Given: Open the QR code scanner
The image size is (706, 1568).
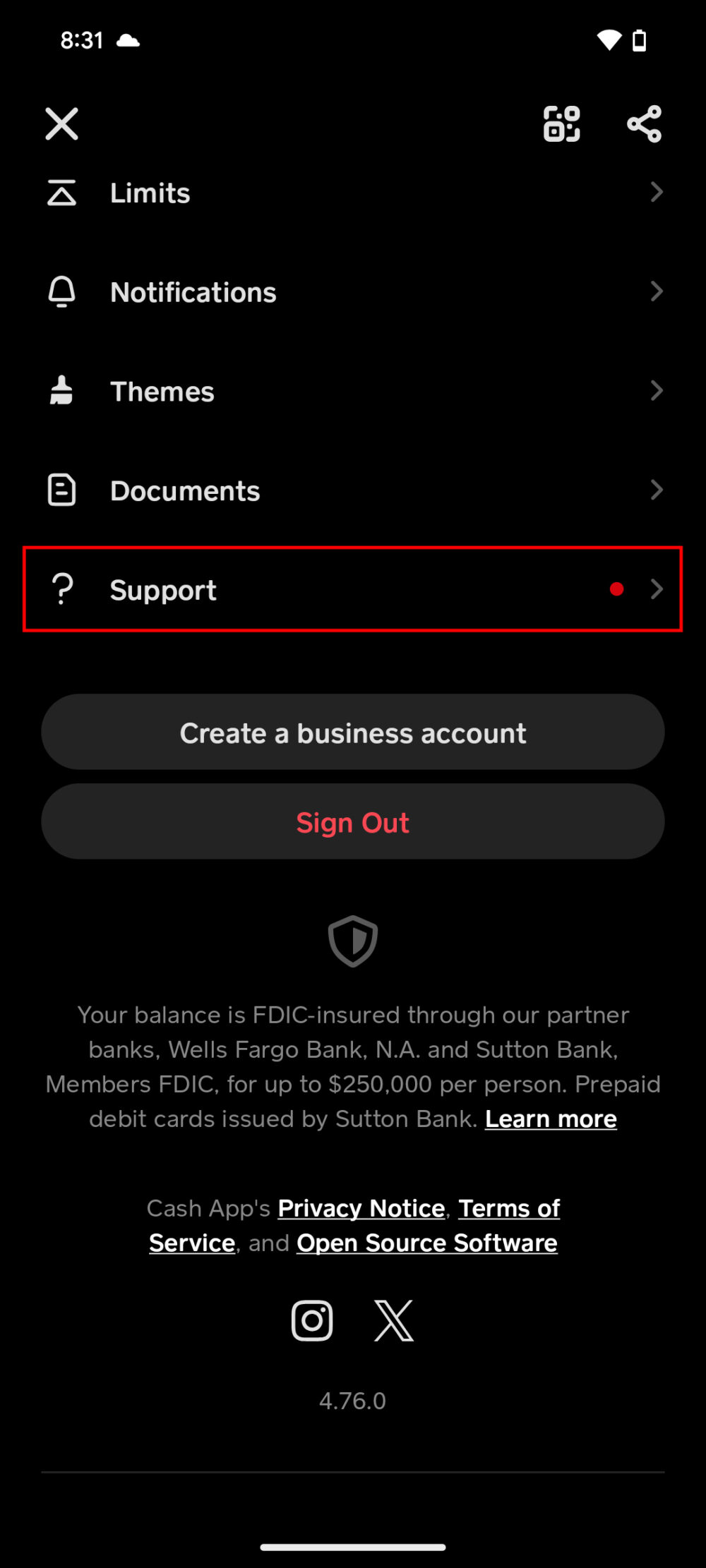Looking at the screenshot, I should click(562, 123).
